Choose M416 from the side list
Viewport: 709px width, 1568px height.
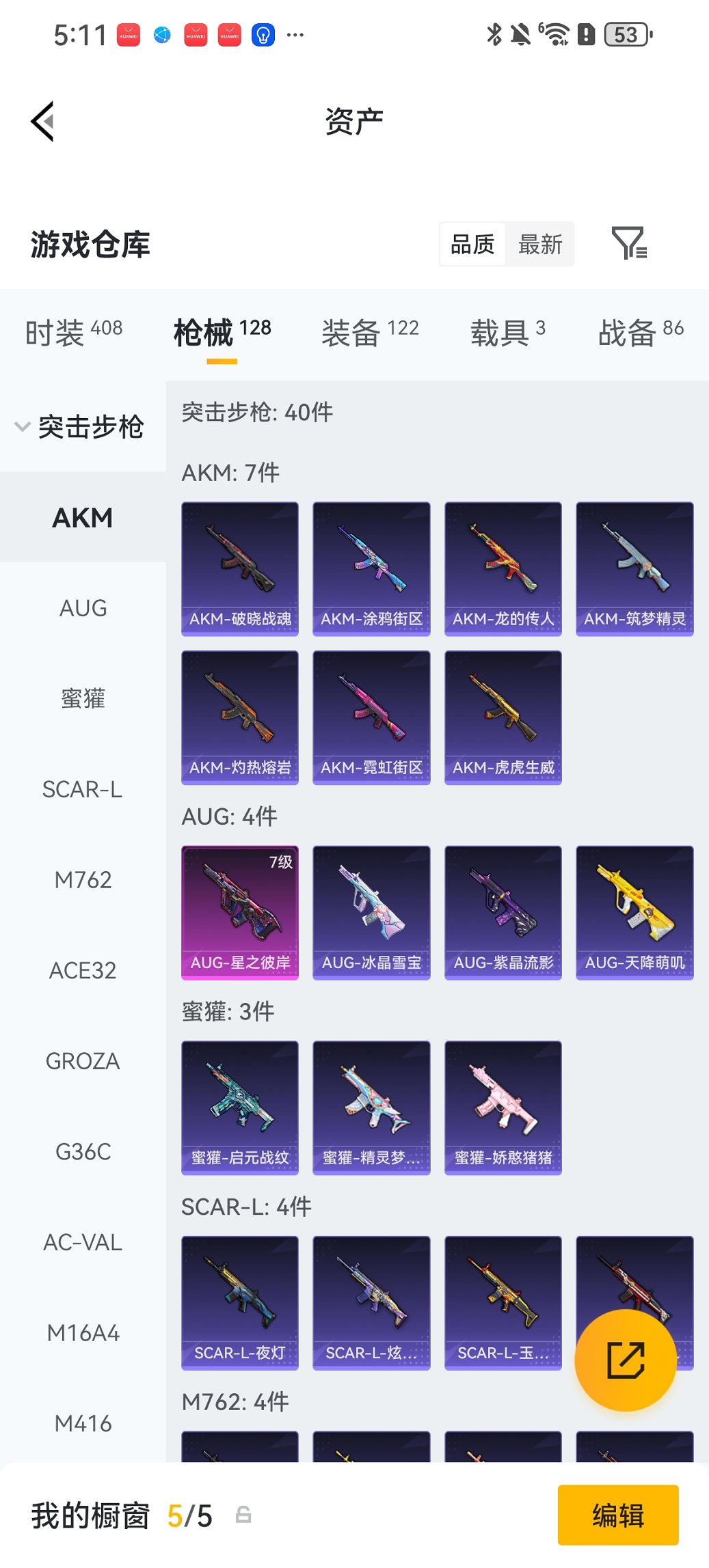point(83,1424)
